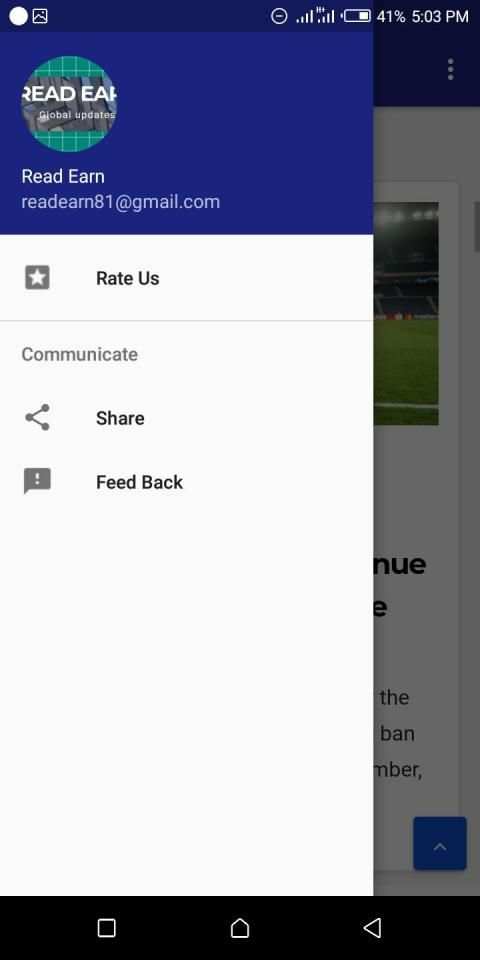Tap the scroll-to-top arrow button
The image size is (480, 960).
(x=440, y=844)
